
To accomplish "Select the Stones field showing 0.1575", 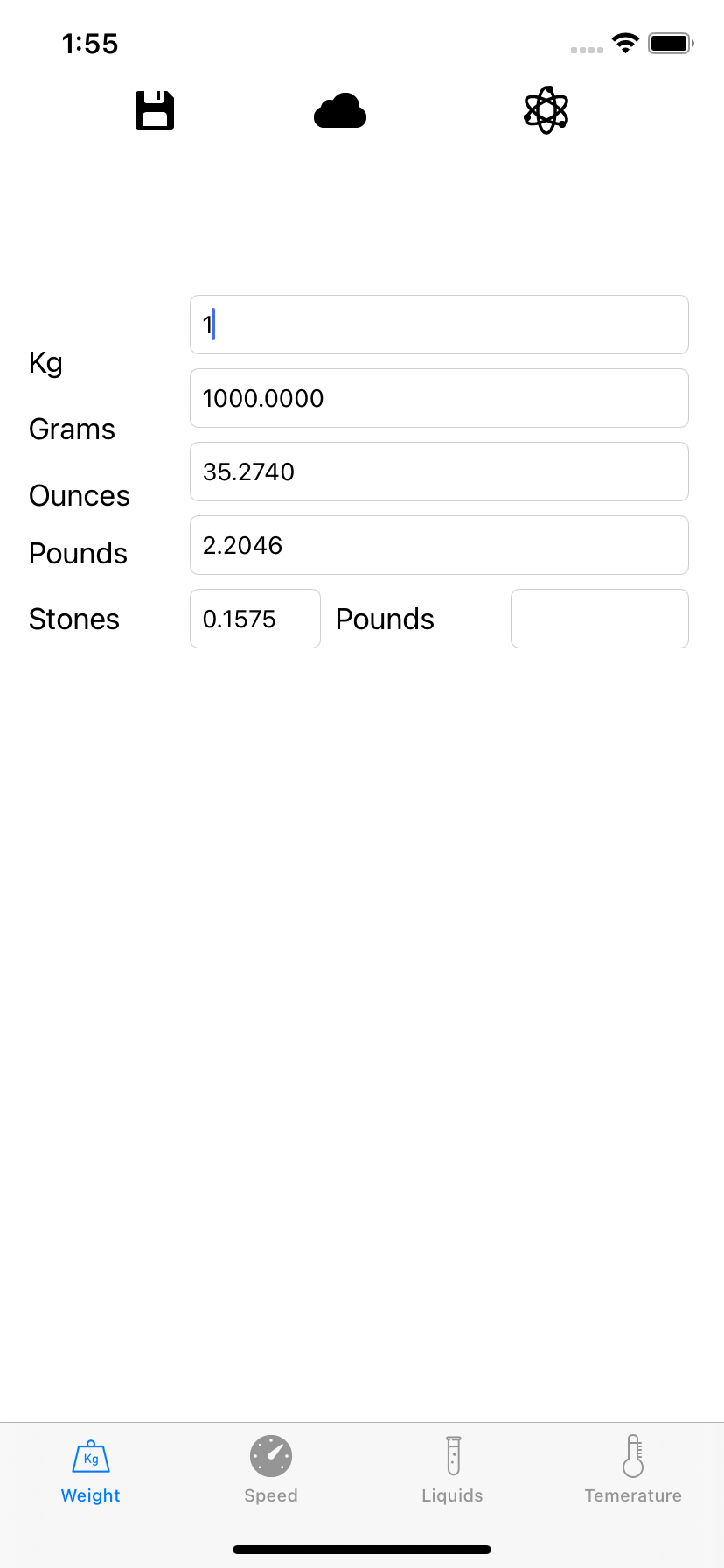I will point(254,619).
